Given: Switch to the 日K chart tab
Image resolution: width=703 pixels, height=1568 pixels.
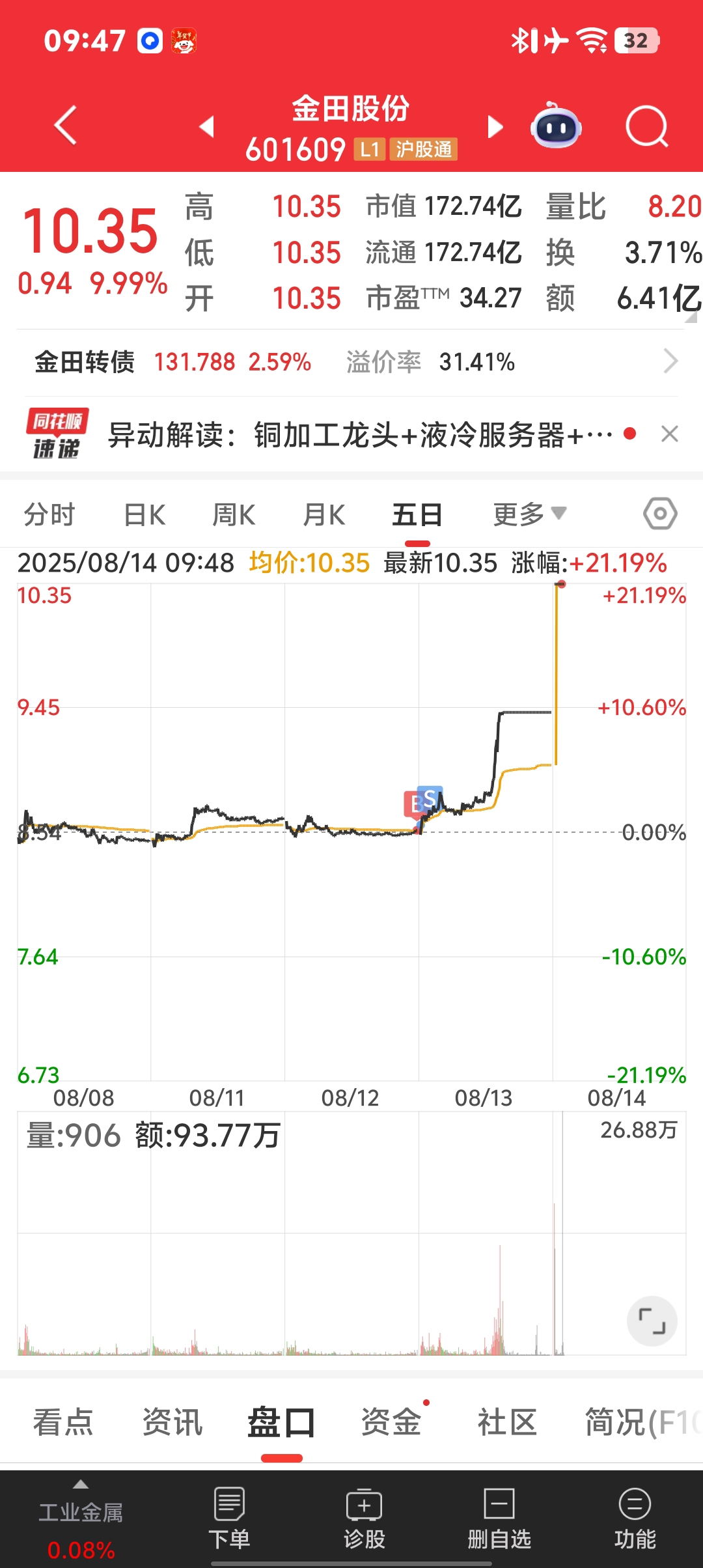Looking at the screenshot, I should tap(145, 514).
